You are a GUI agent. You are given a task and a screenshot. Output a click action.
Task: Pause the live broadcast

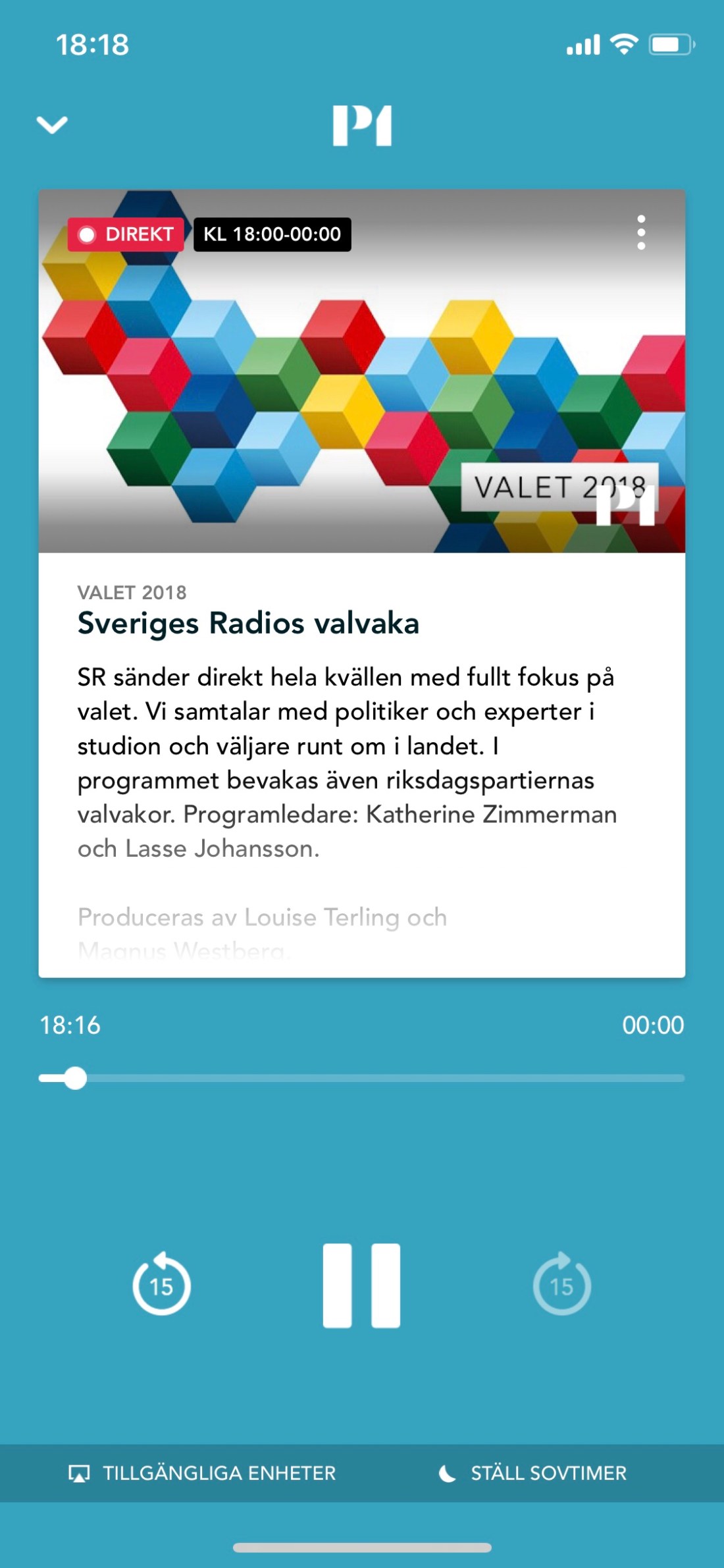[361, 1285]
